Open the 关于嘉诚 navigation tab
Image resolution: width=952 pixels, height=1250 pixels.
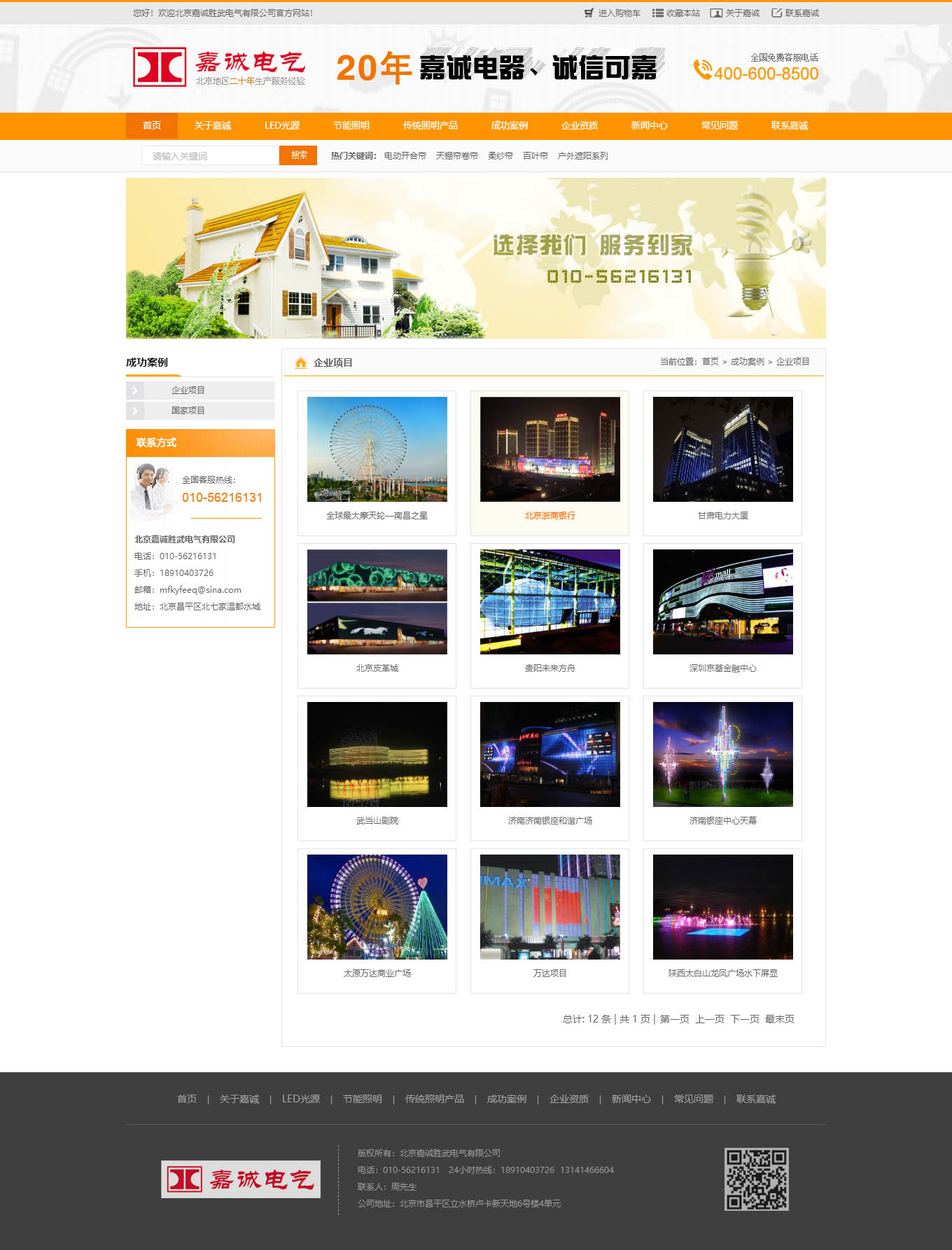click(x=213, y=126)
